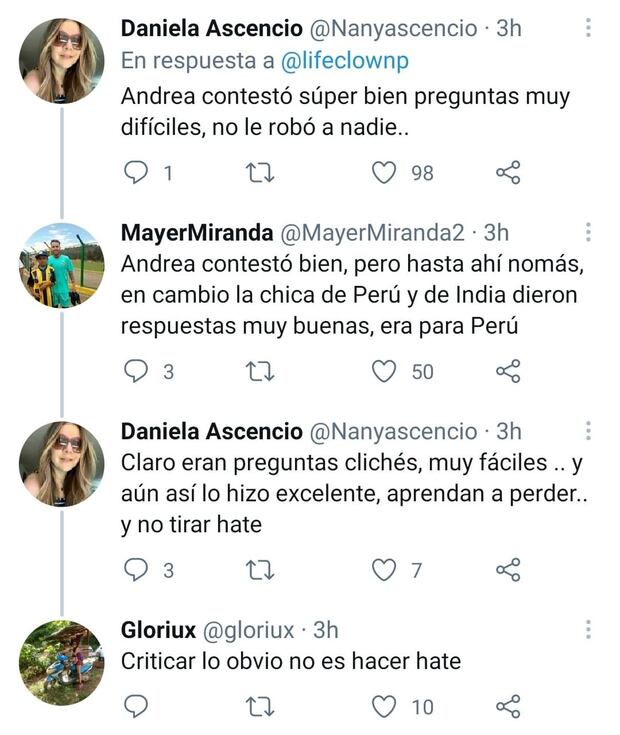The height and width of the screenshot is (735, 620).
Task: Like MayerMiranda's tweet with 50 likes
Action: click(x=384, y=372)
